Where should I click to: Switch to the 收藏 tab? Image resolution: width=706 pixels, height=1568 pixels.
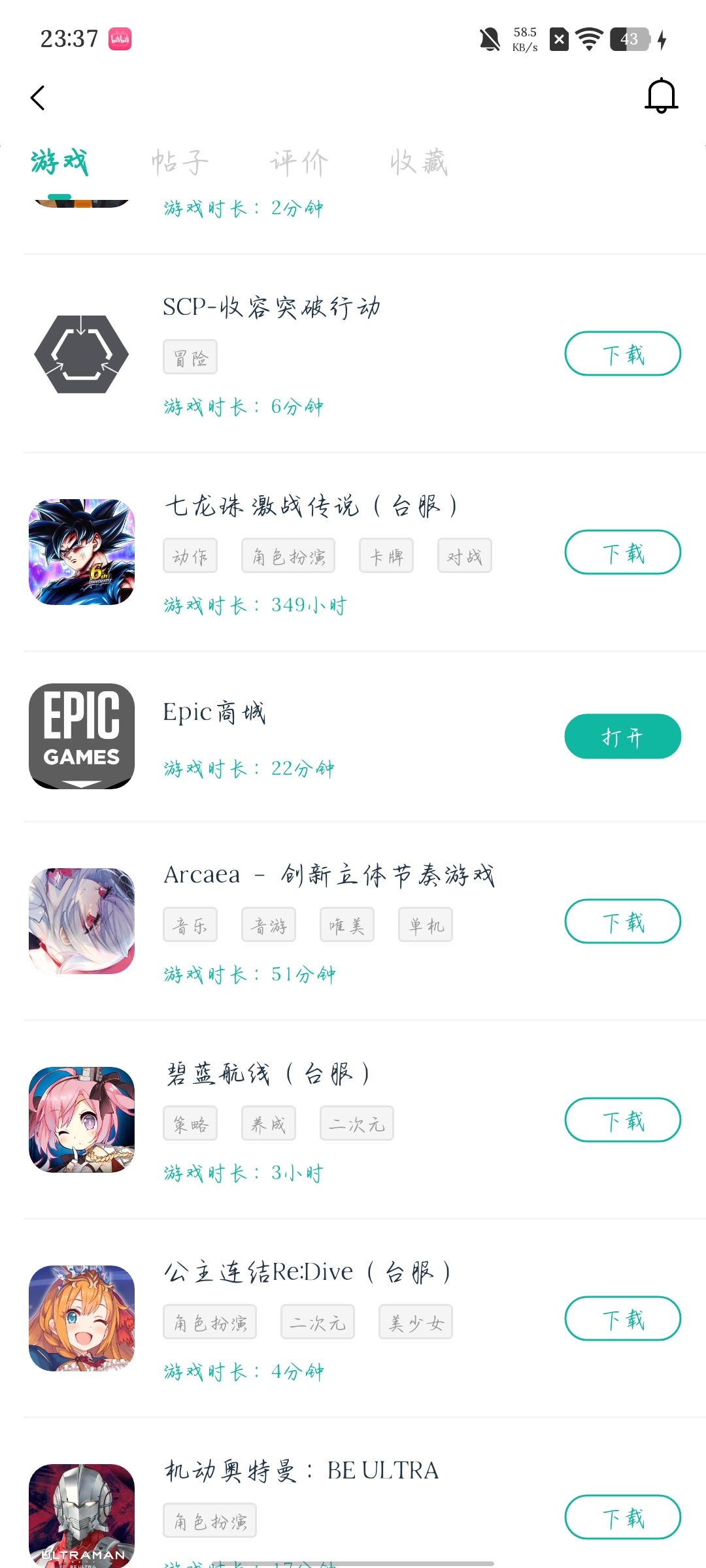[421, 162]
